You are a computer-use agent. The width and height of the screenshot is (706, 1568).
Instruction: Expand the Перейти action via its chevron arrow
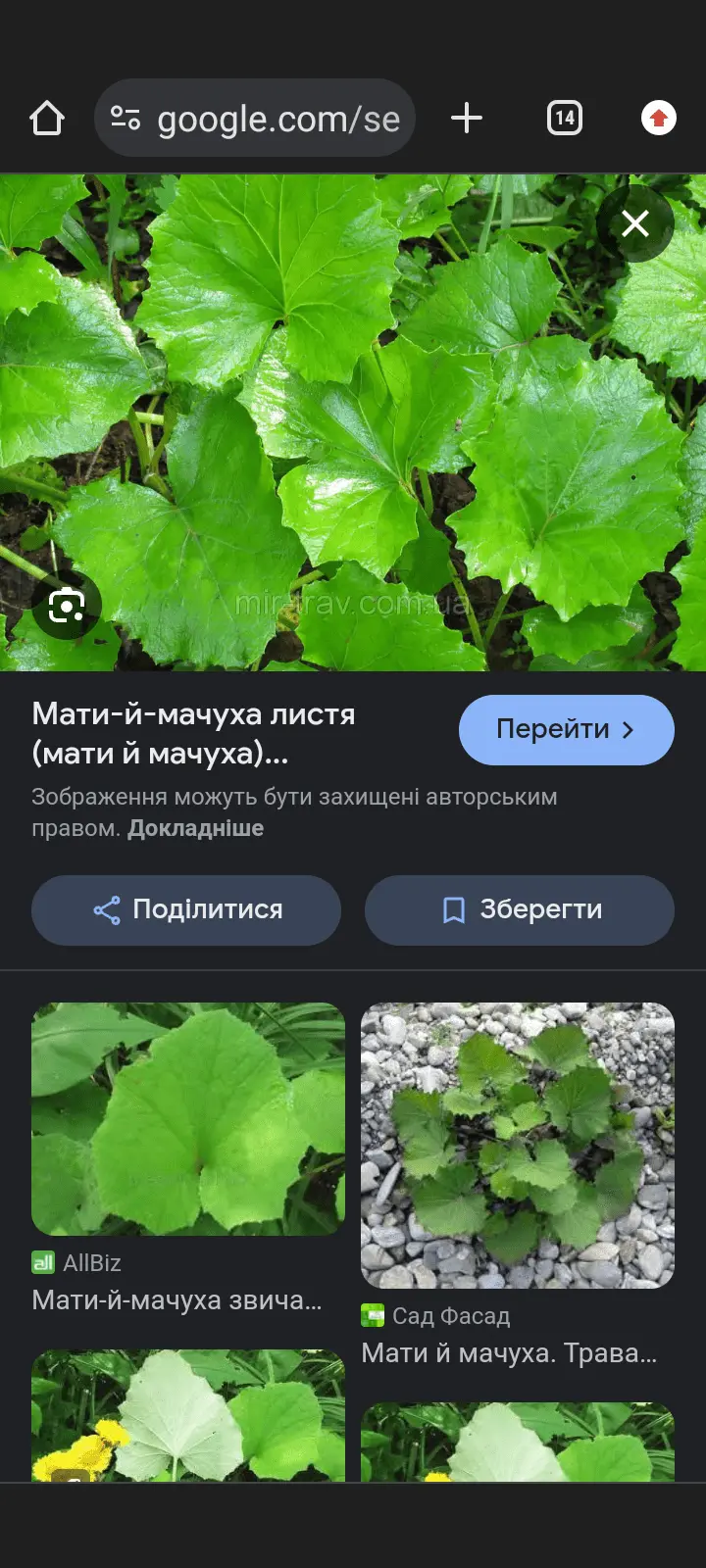(626, 729)
